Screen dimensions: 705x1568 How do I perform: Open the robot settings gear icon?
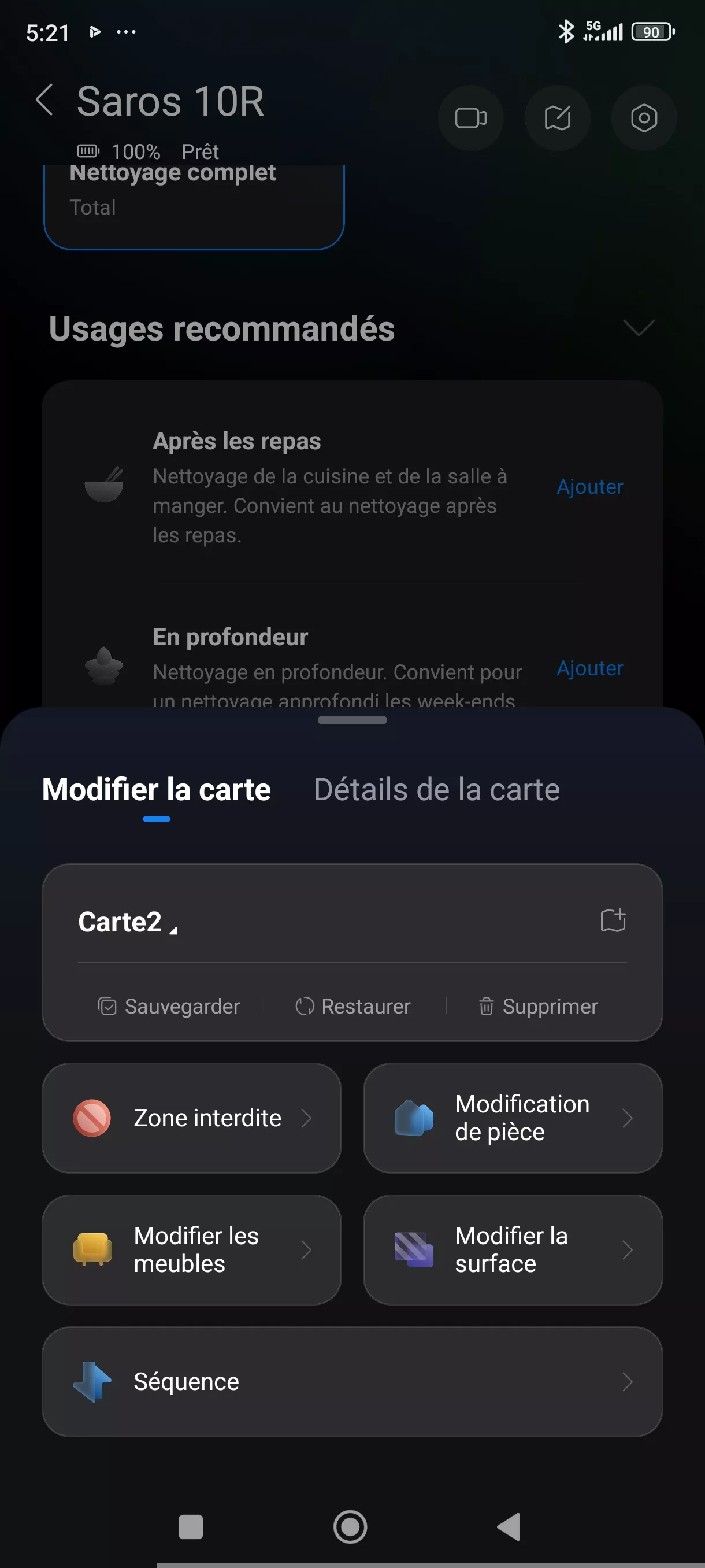pyautogui.click(x=643, y=119)
